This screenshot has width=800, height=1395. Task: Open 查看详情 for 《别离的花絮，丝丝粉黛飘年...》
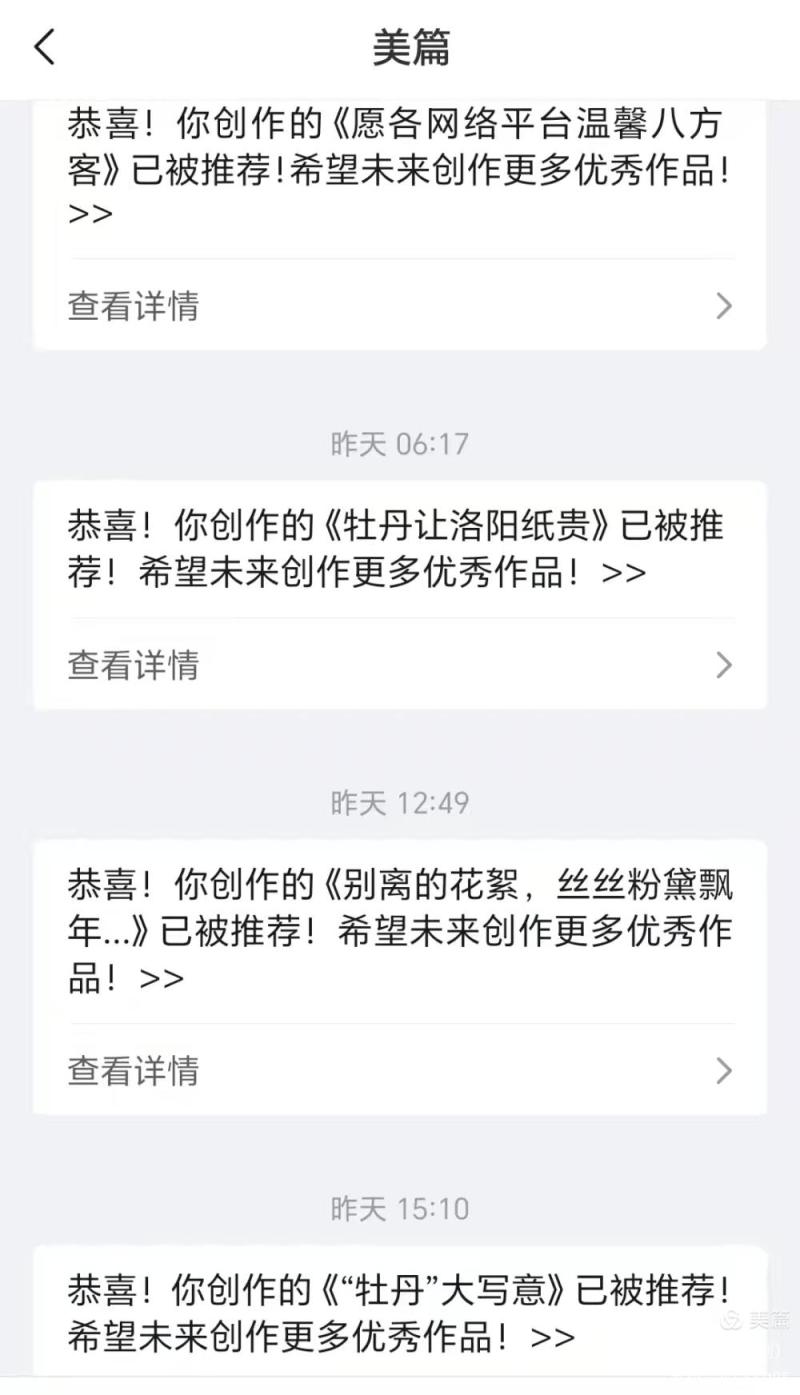(x=400, y=1071)
